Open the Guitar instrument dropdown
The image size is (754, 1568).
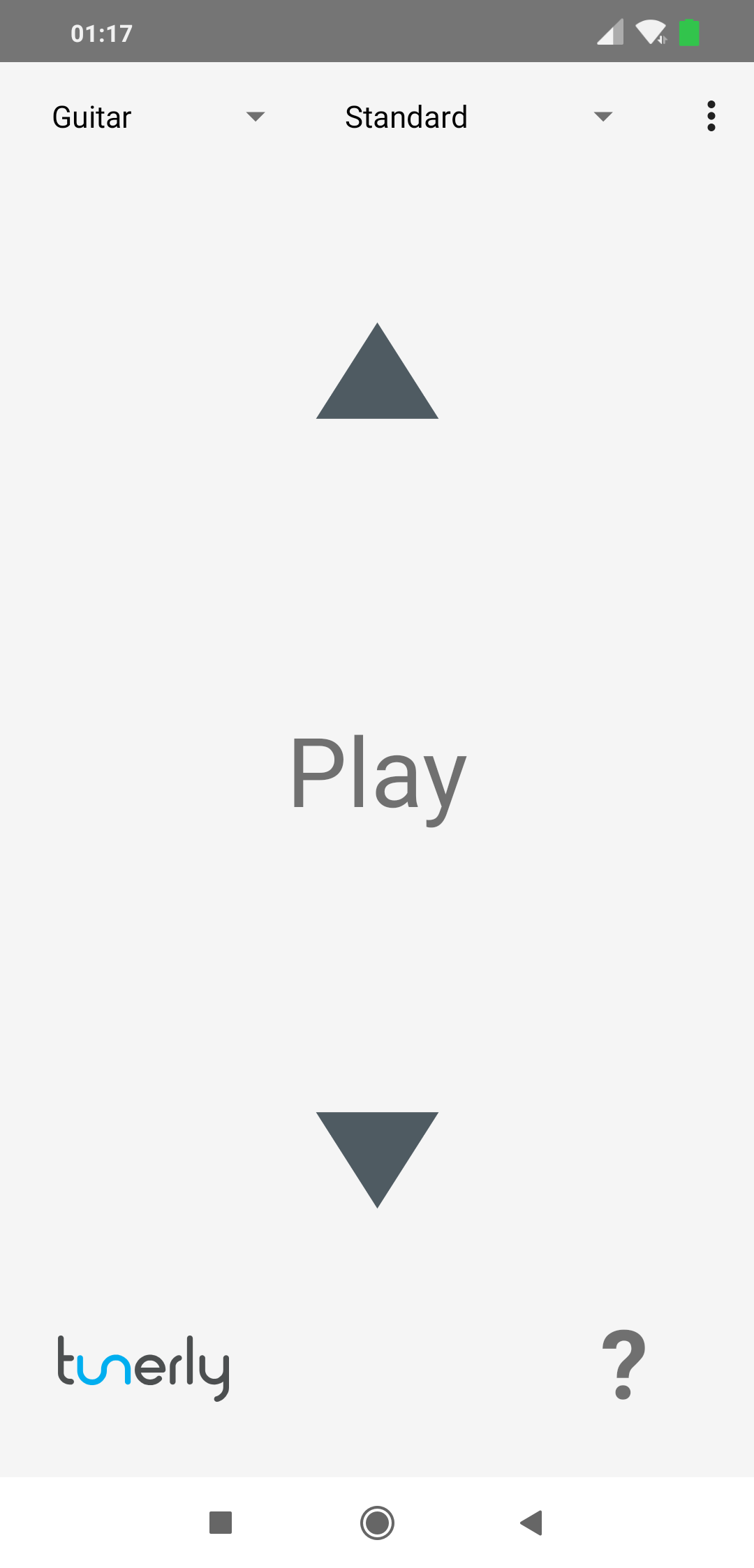pos(158,117)
